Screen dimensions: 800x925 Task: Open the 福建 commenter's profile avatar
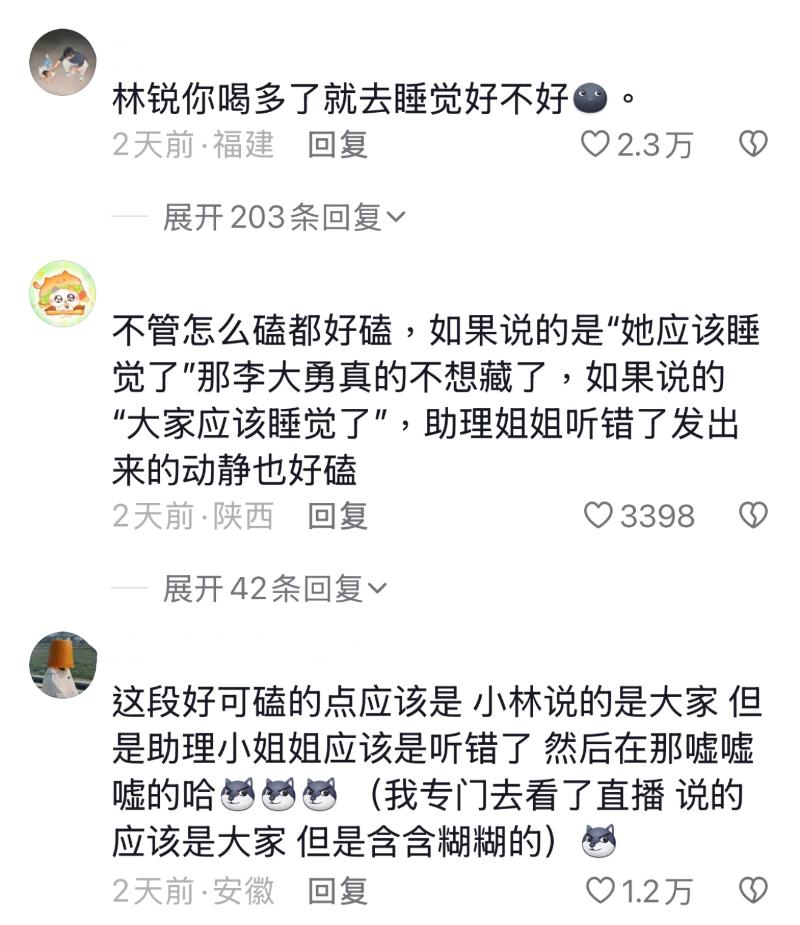click(62, 62)
